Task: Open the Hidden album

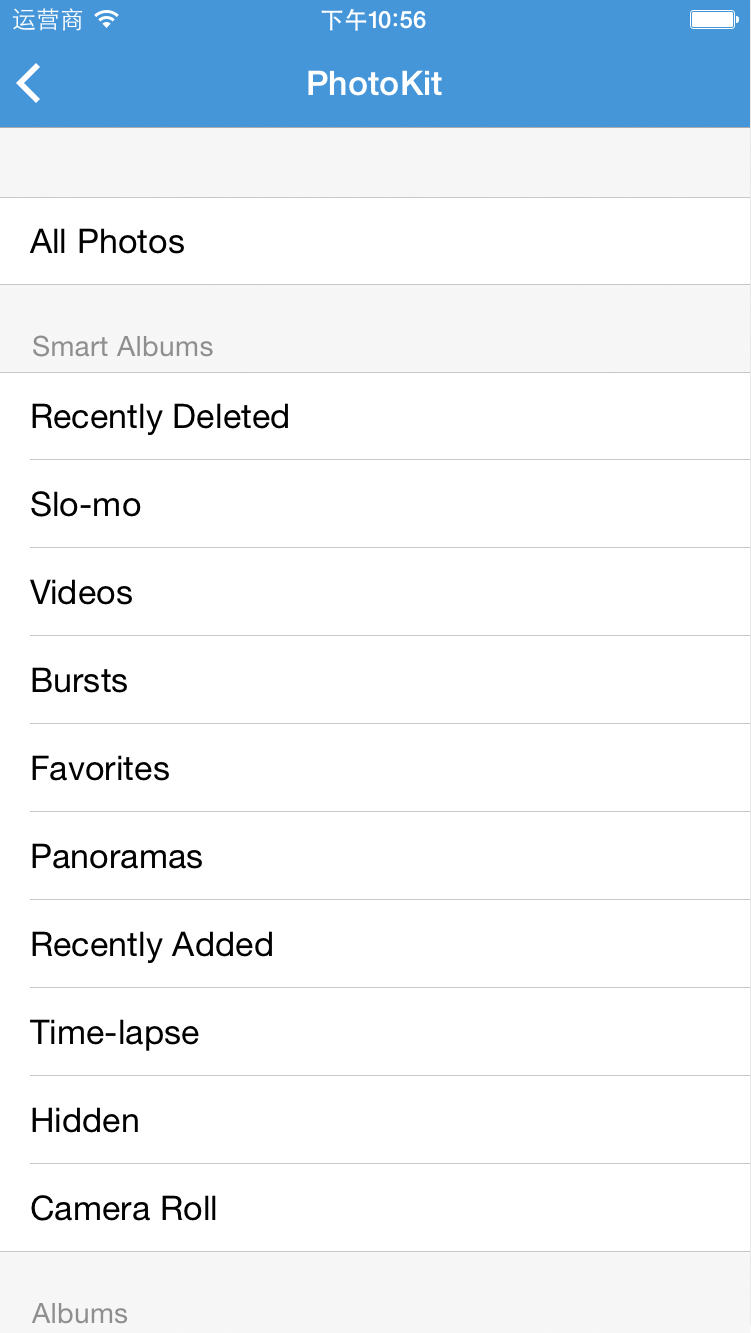Action: (375, 1120)
